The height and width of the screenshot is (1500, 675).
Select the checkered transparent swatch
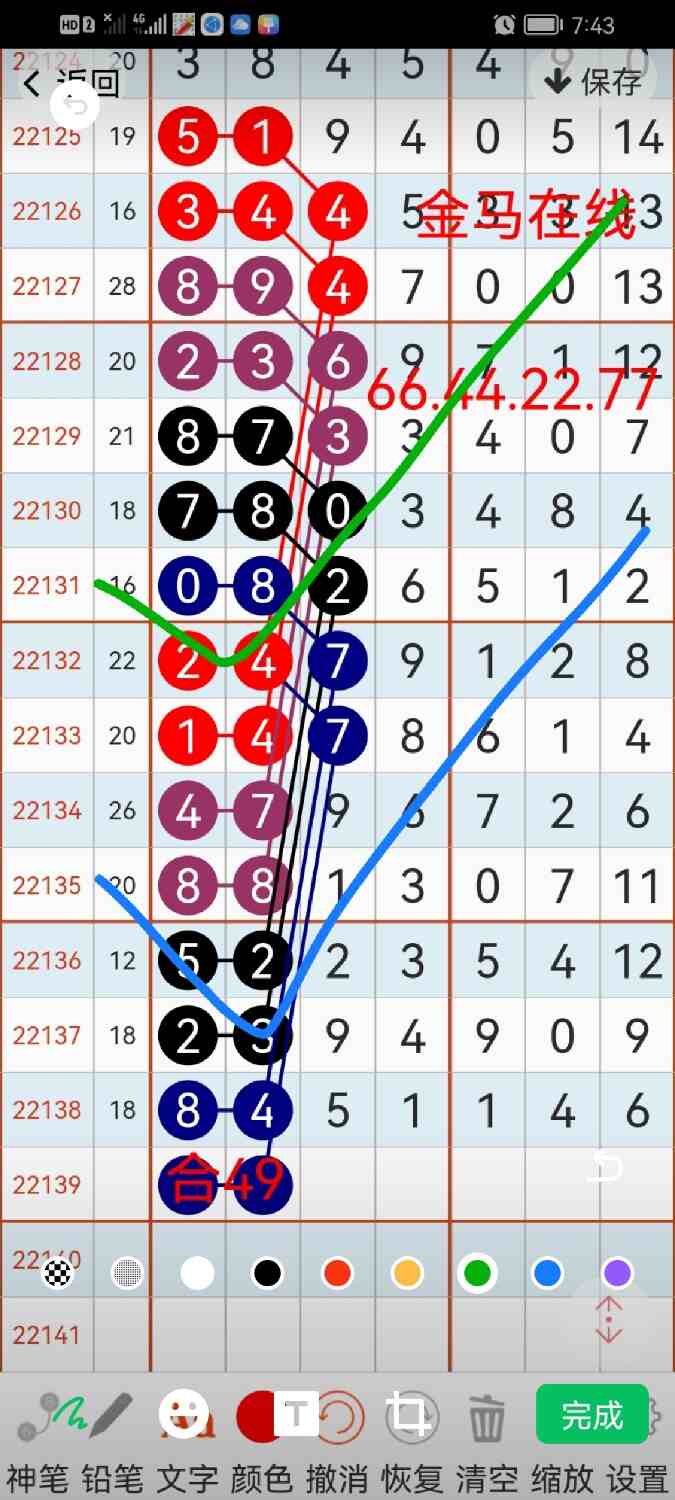pyautogui.click(x=58, y=1273)
